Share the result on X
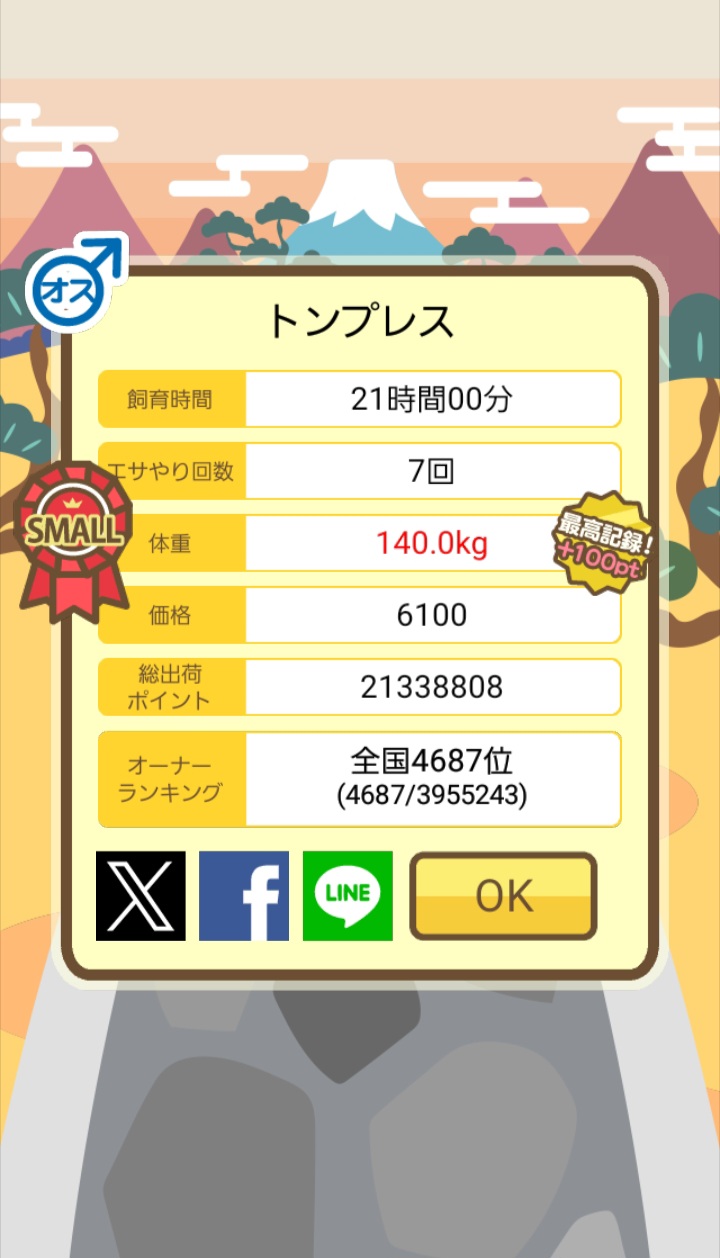This screenshot has width=720, height=1258. coord(141,896)
